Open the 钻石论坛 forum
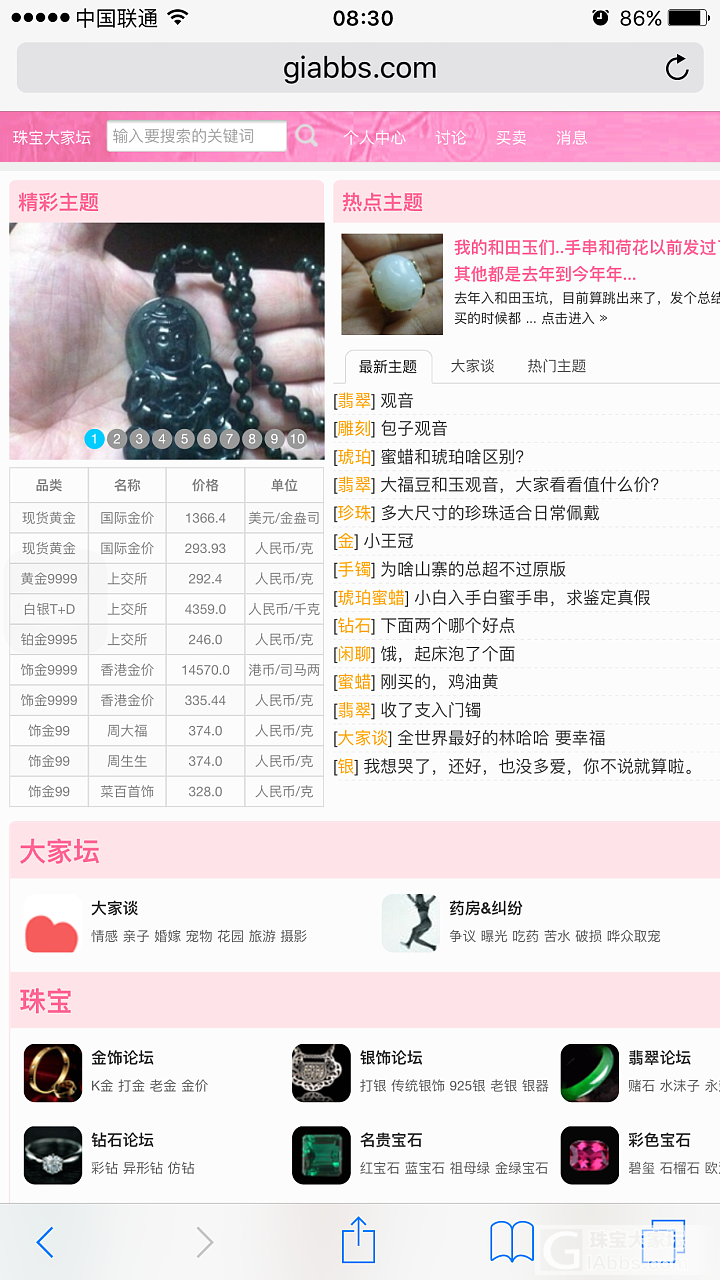This screenshot has height=1280, width=720. coord(122,1140)
